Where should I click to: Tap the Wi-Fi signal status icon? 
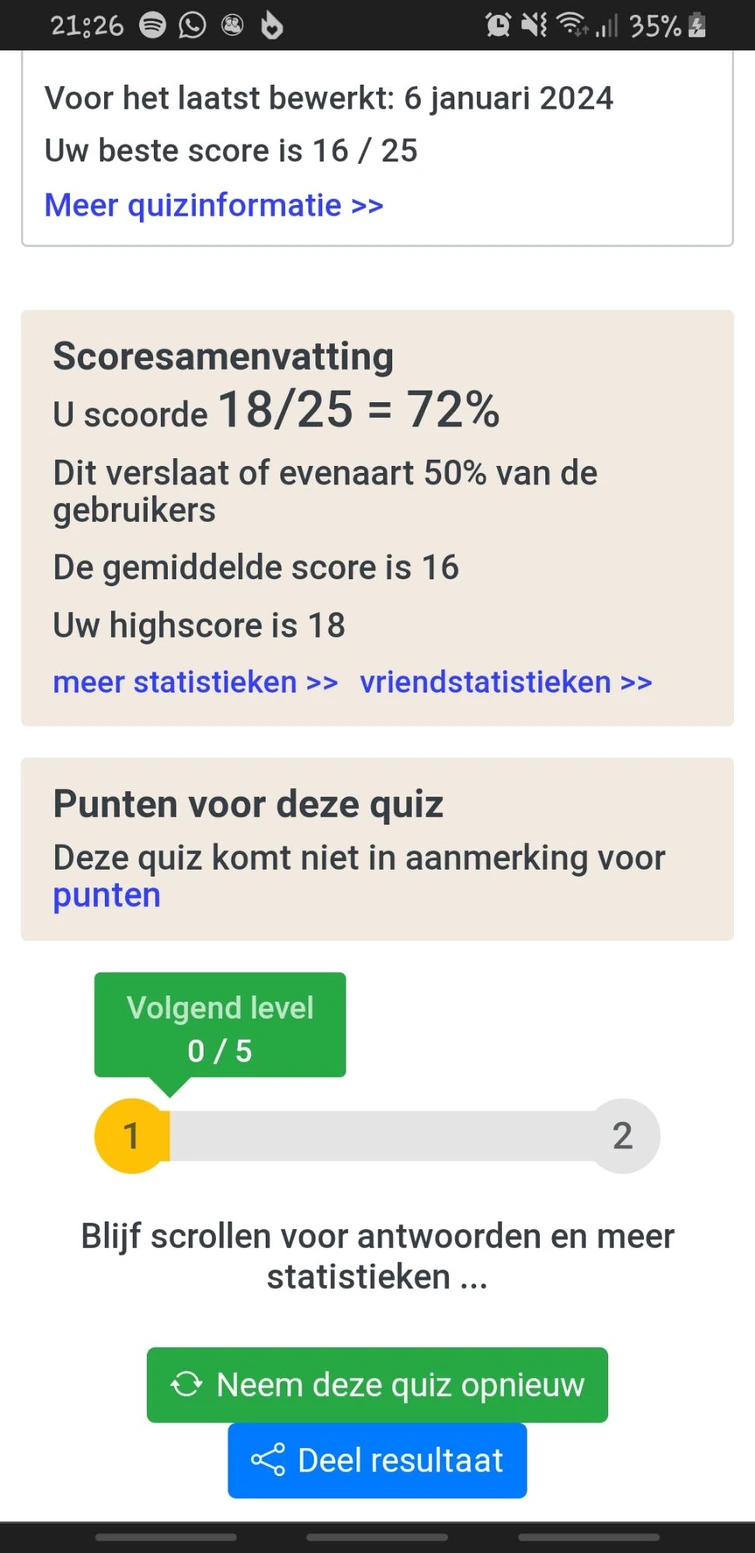pos(573,25)
